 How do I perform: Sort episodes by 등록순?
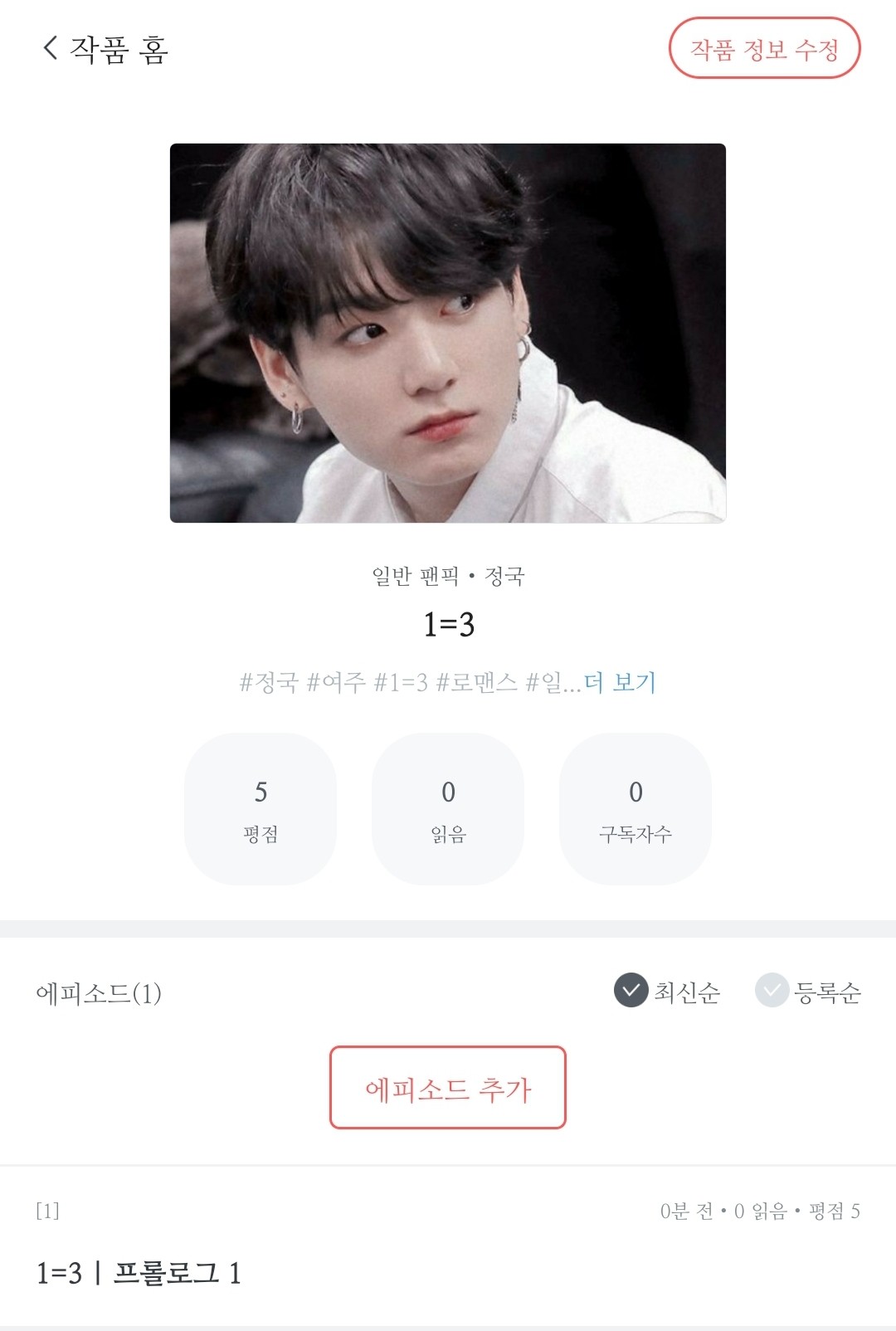coord(808,991)
